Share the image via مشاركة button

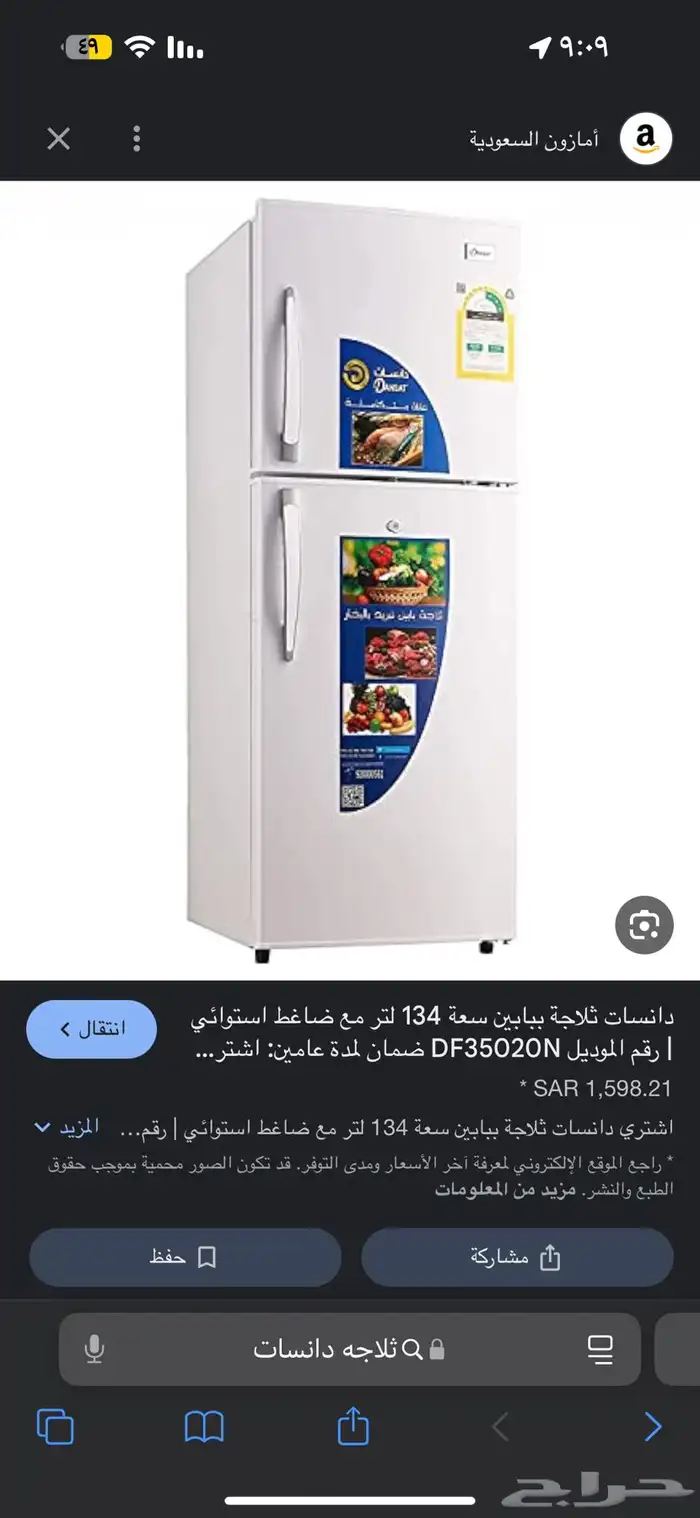click(516, 1257)
